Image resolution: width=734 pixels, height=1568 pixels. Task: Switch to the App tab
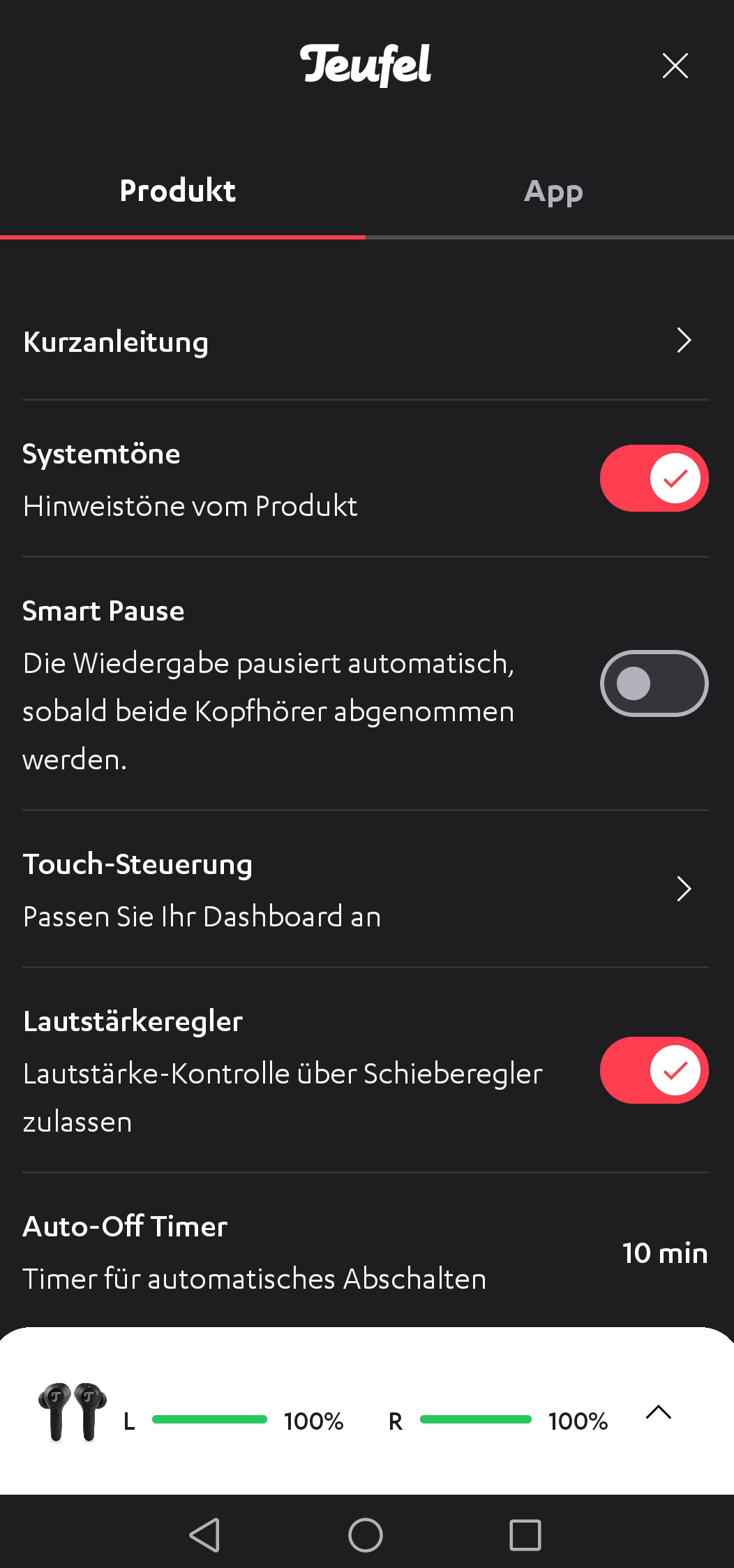click(553, 191)
